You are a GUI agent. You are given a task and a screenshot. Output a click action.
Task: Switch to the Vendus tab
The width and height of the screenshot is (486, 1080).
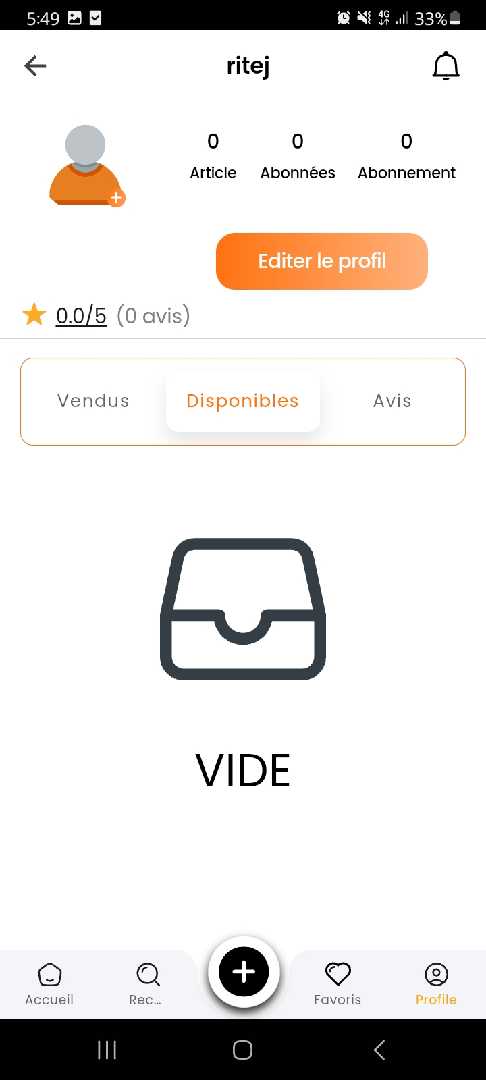click(93, 400)
